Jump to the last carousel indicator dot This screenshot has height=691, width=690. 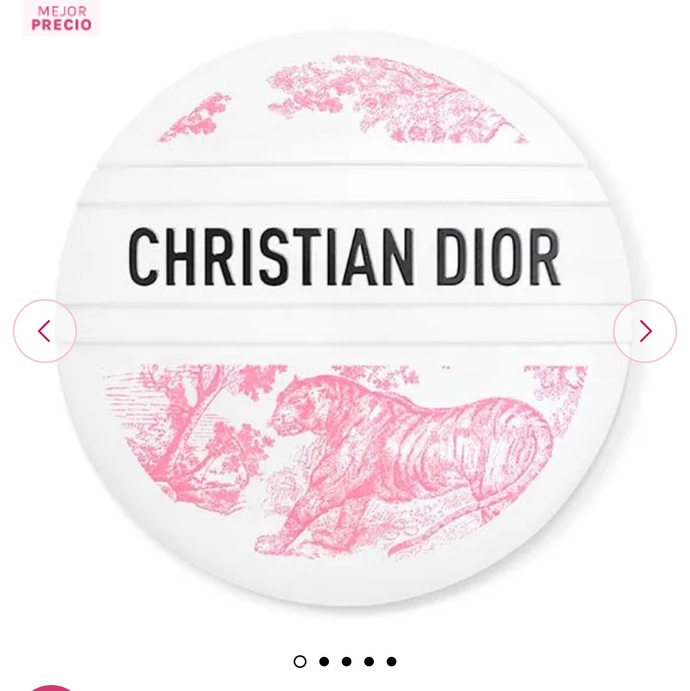tap(391, 661)
